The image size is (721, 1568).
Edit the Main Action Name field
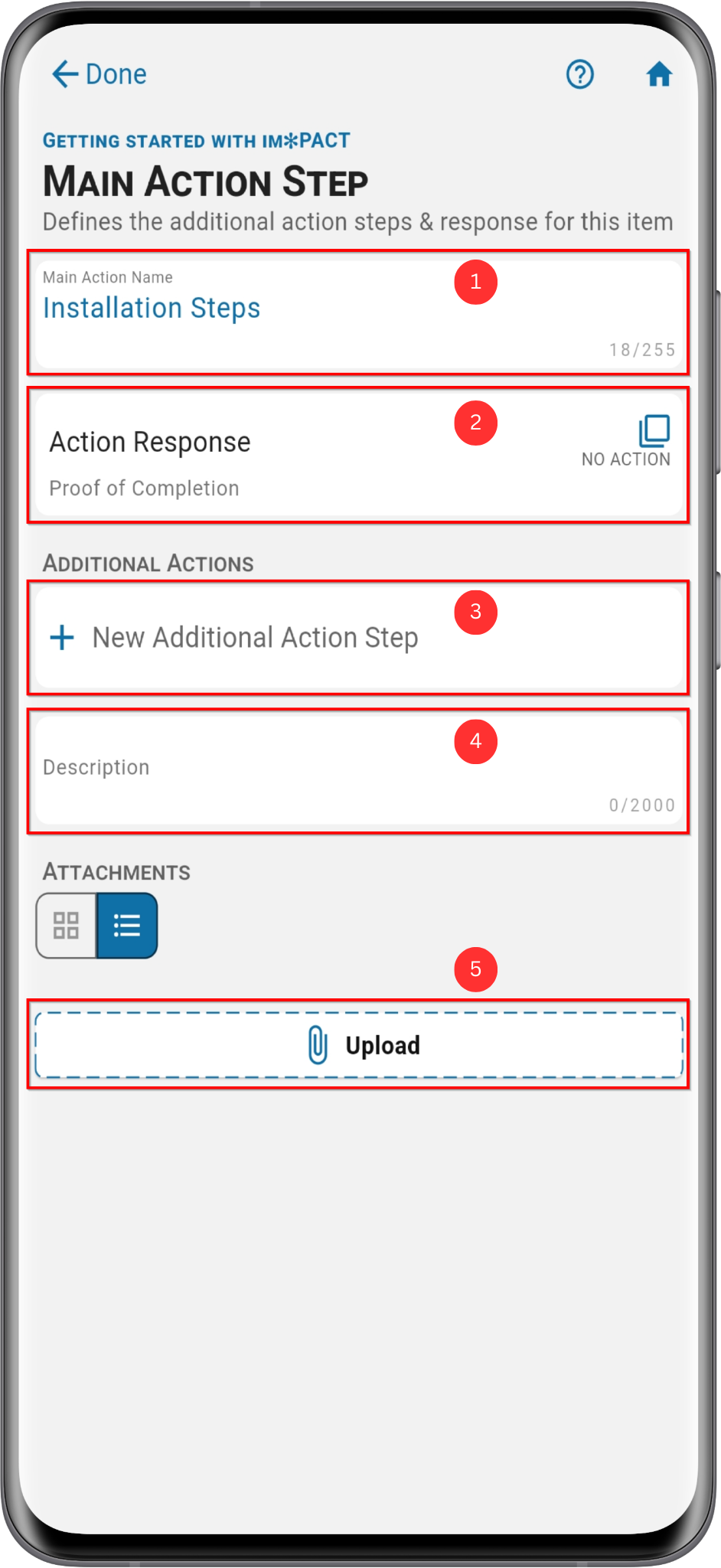(x=358, y=313)
